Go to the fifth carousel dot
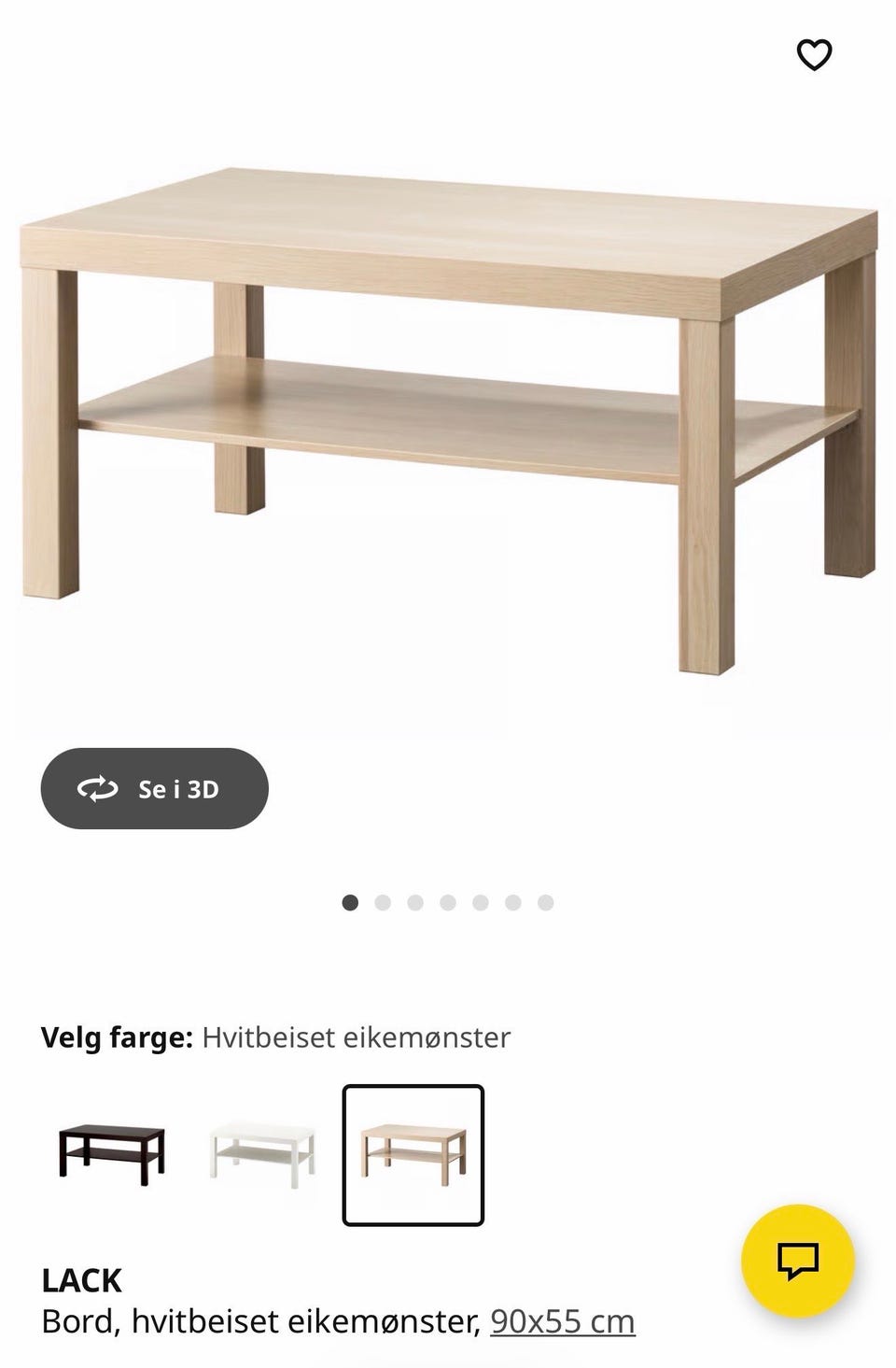This screenshot has height=1368, width=896. tap(480, 902)
